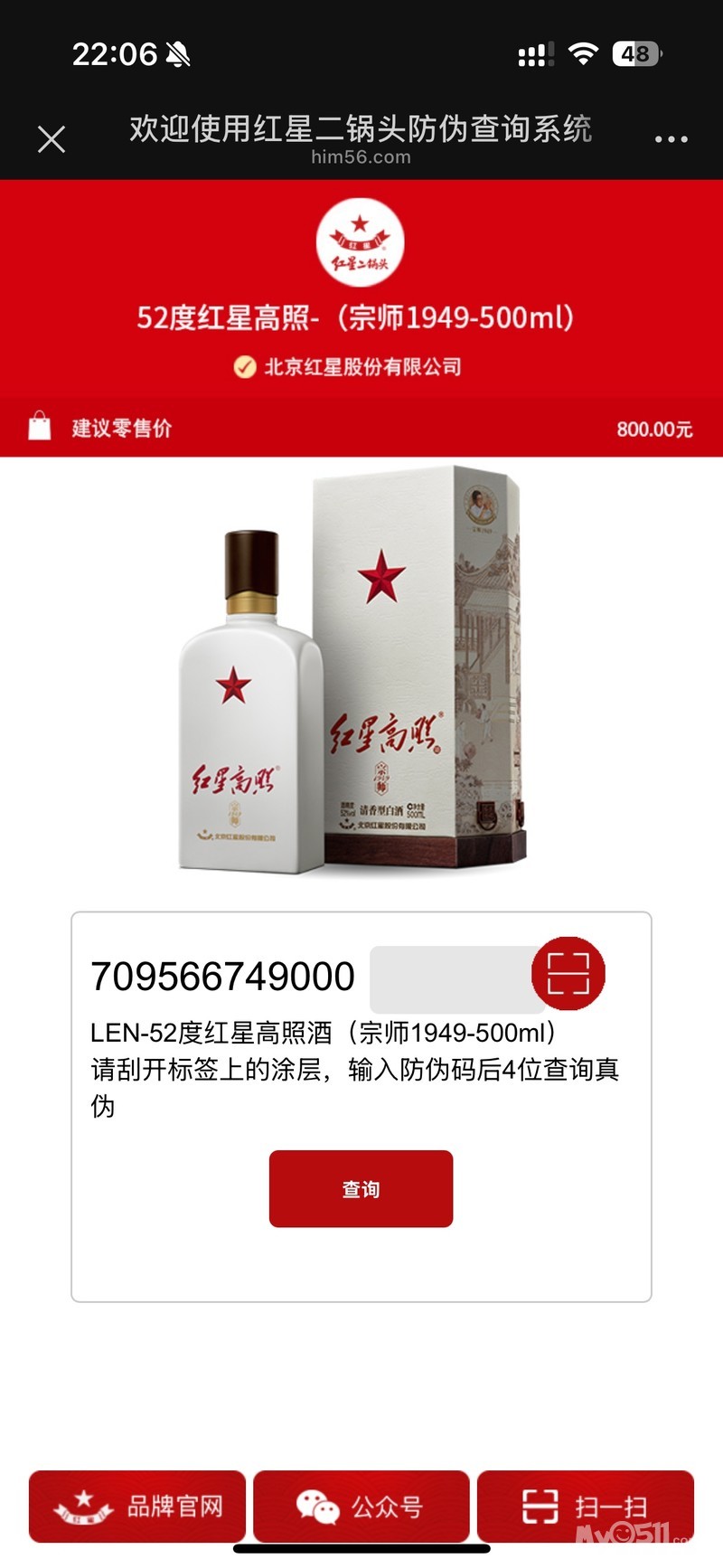The width and height of the screenshot is (723, 1568).
Task: Open the 公众号 official account
Action: click(x=361, y=1507)
